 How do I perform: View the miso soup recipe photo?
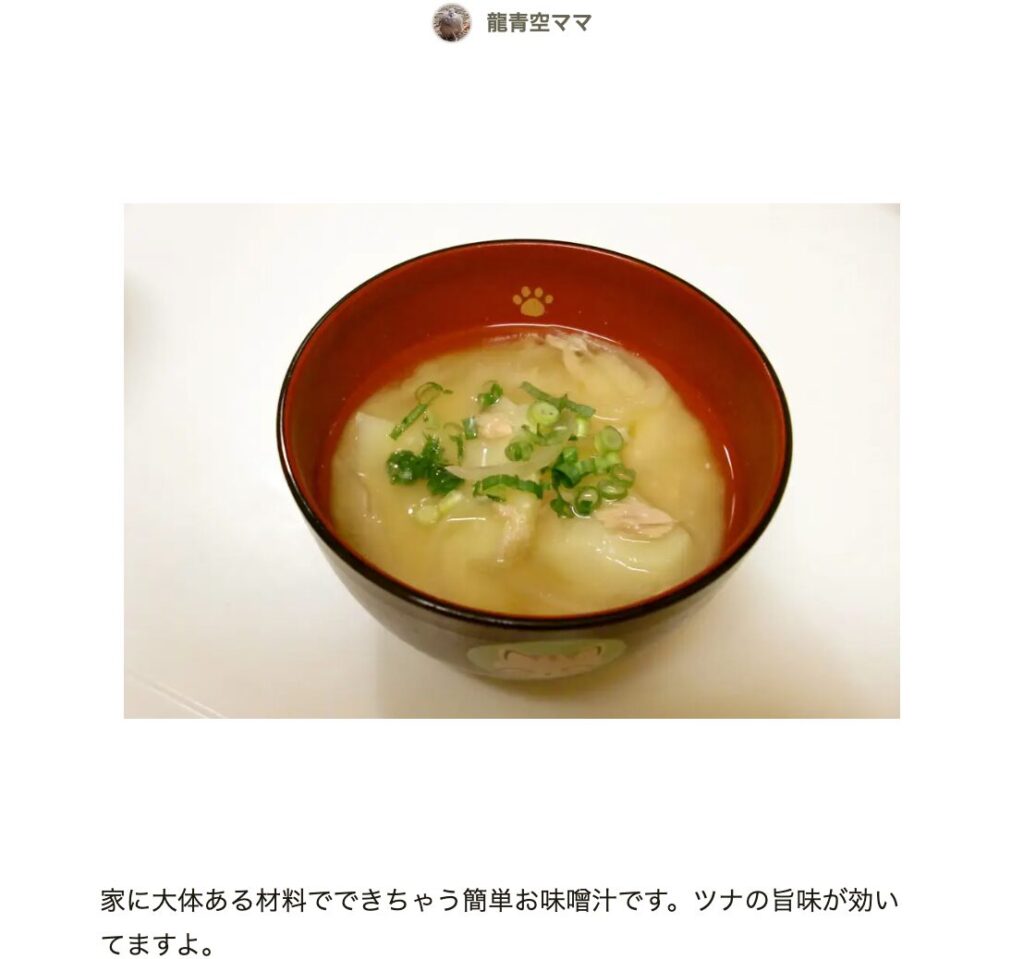click(x=511, y=460)
